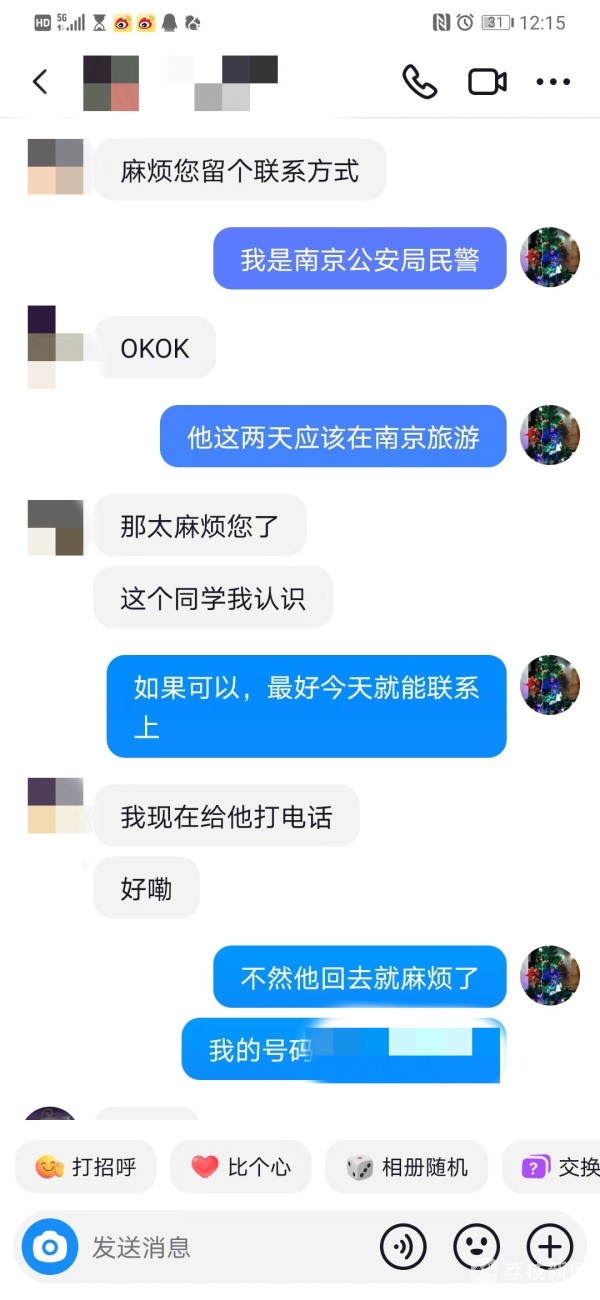Image resolution: width=600 pixels, height=1300 pixels.
Task: Tap the 打招呼 quick reply chip
Action: pyautogui.click(x=86, y=1166)
